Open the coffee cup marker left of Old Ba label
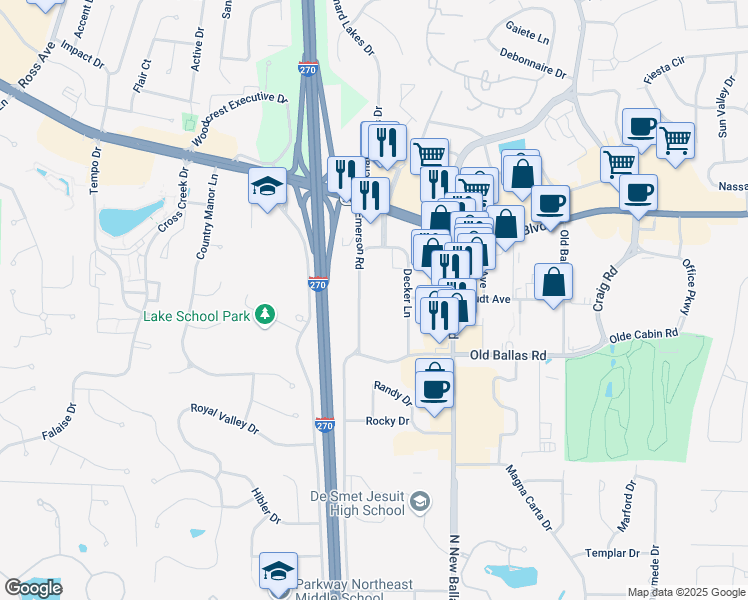The image size is (748, 600). 551,205
